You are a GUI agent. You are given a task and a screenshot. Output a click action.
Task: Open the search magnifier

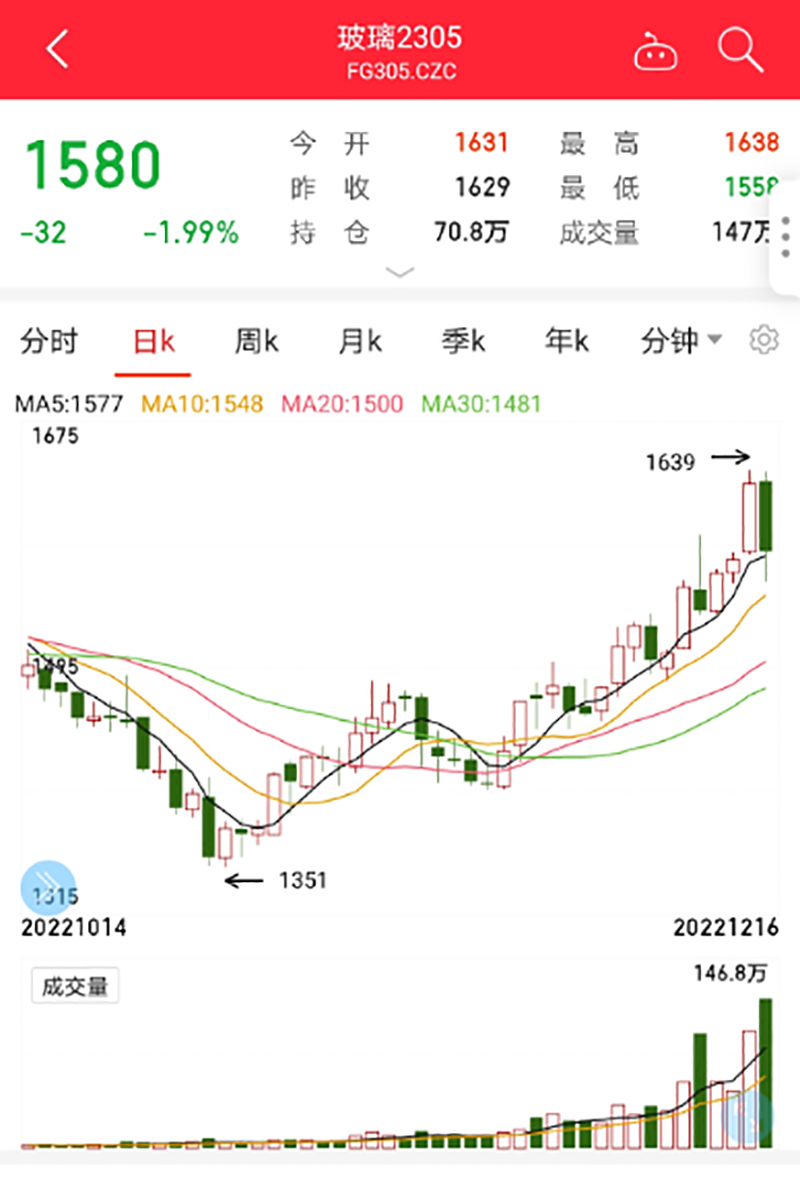pos(740,49)
